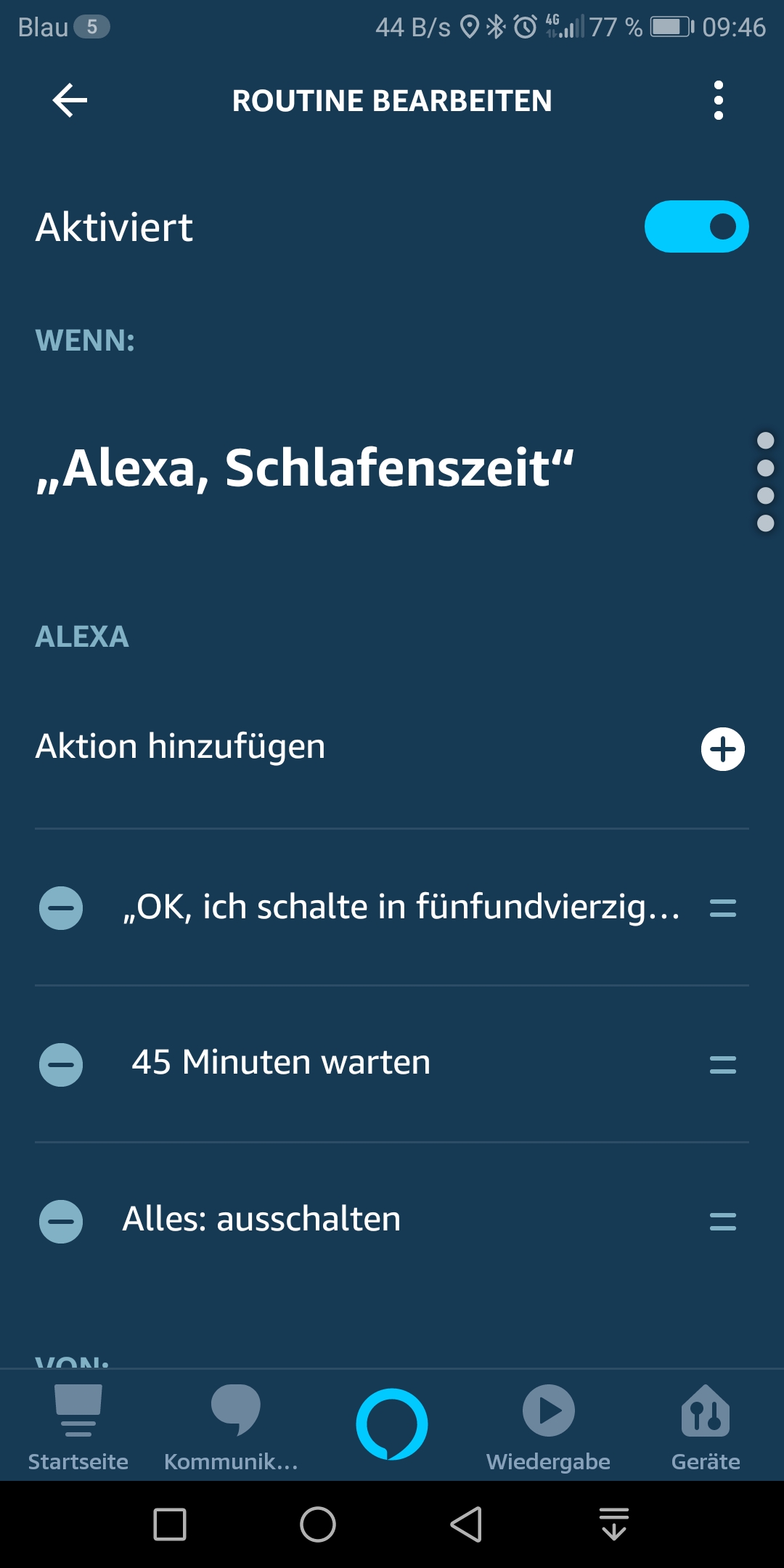The image size is (784, 1568).
Task: Tap the system home button
Action: click(x=318, y=1524)
